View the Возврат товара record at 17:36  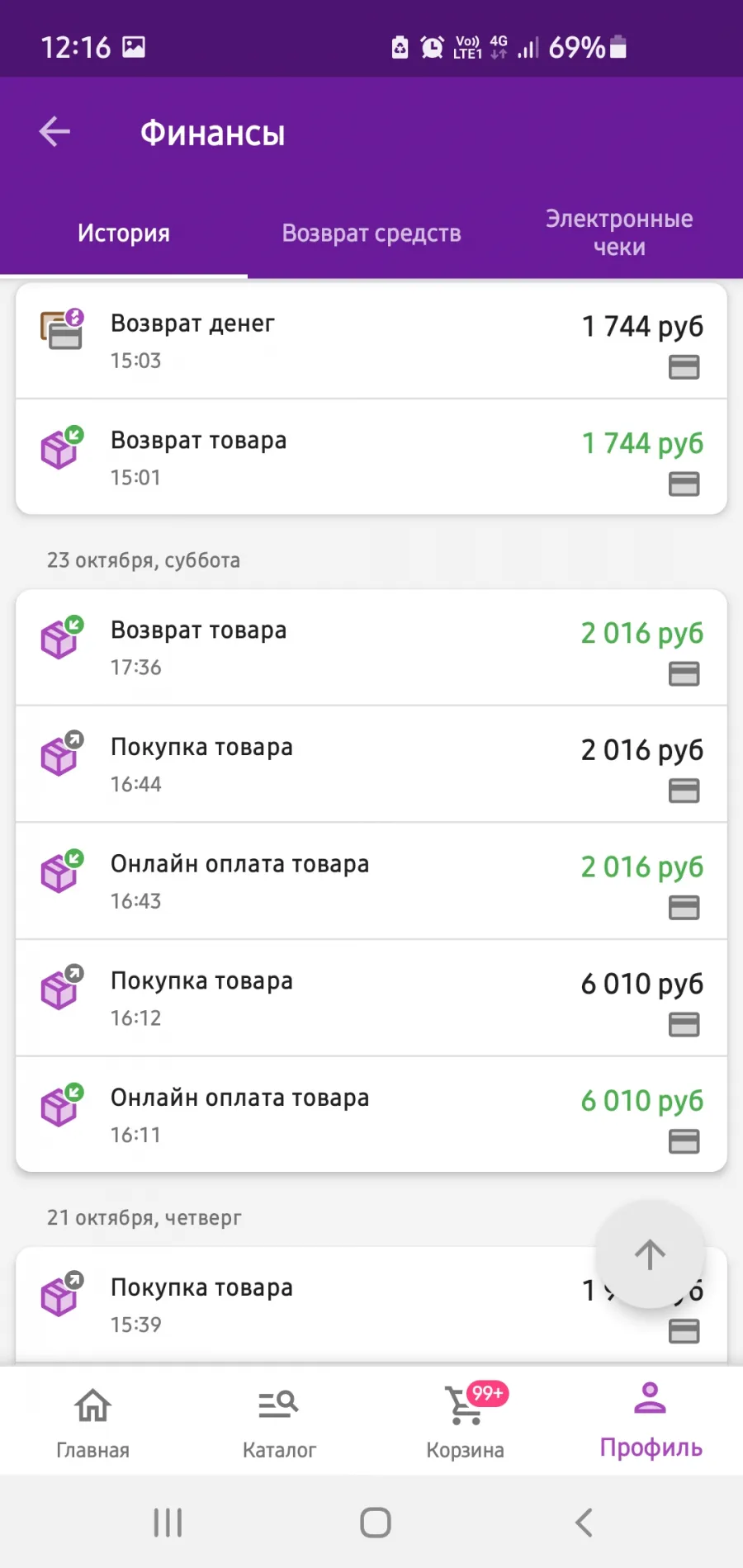coord(371,647)
